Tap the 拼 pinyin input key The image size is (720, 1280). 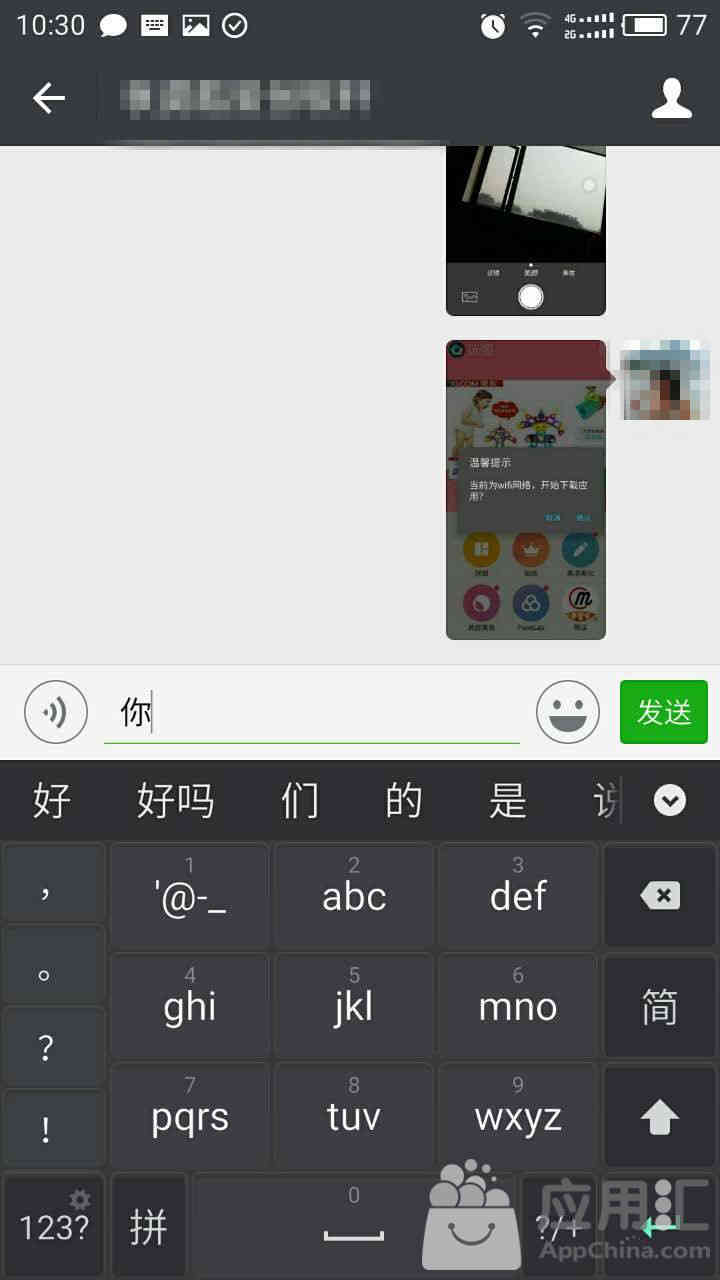[x=148, y=1226]
